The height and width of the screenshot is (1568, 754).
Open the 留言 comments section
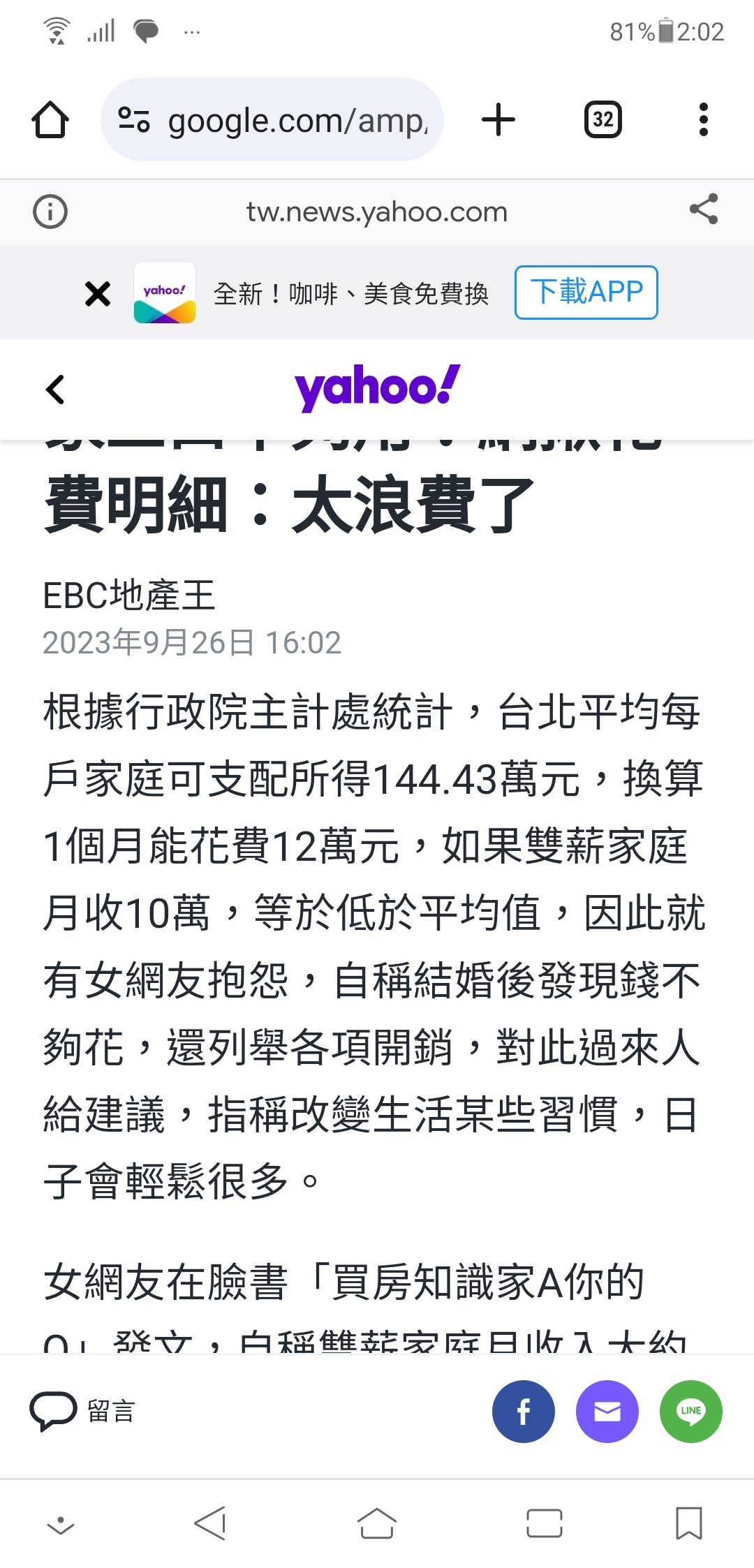click(82, 1411)
